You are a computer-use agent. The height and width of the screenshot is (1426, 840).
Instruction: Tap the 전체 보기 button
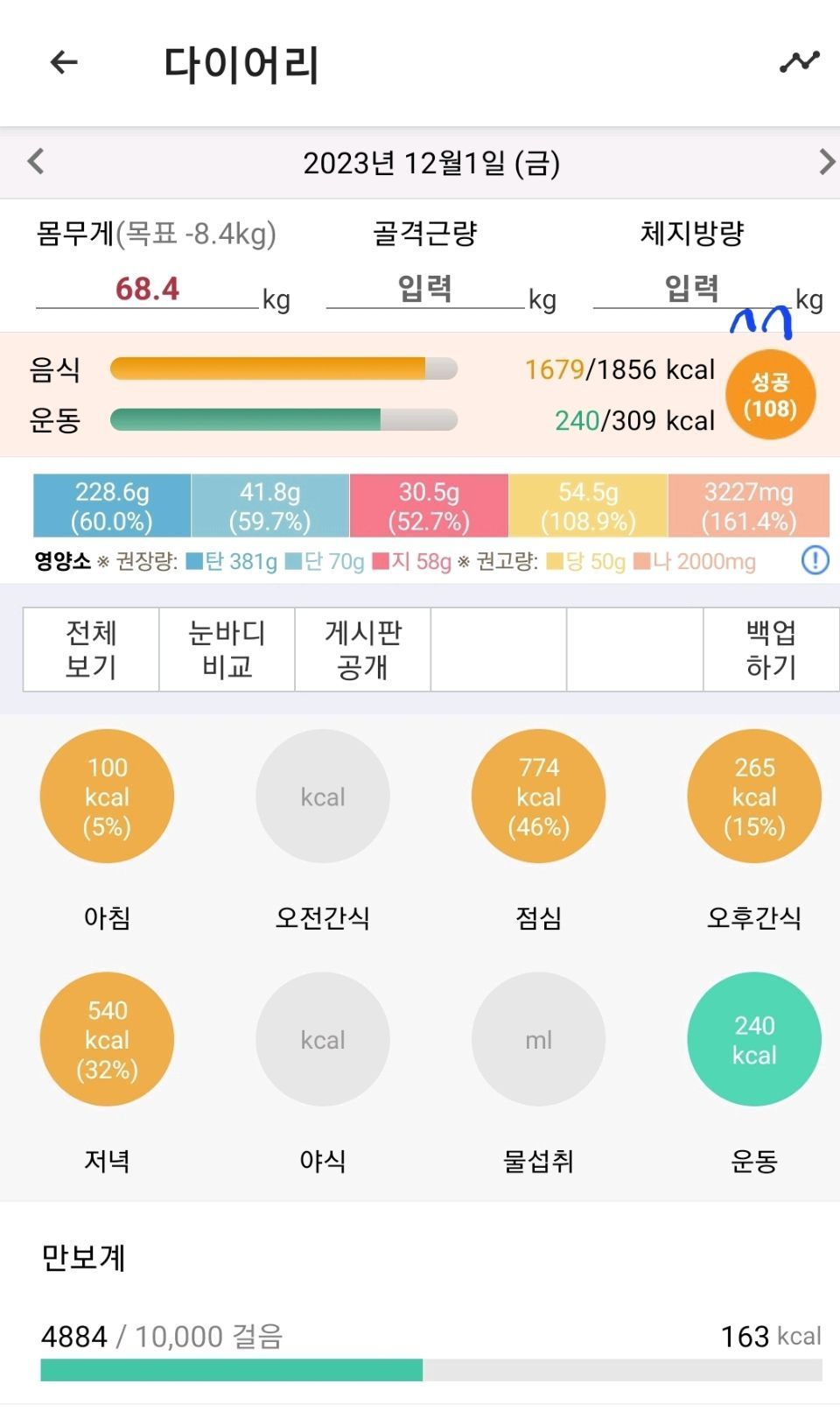[x=91, y=650]
